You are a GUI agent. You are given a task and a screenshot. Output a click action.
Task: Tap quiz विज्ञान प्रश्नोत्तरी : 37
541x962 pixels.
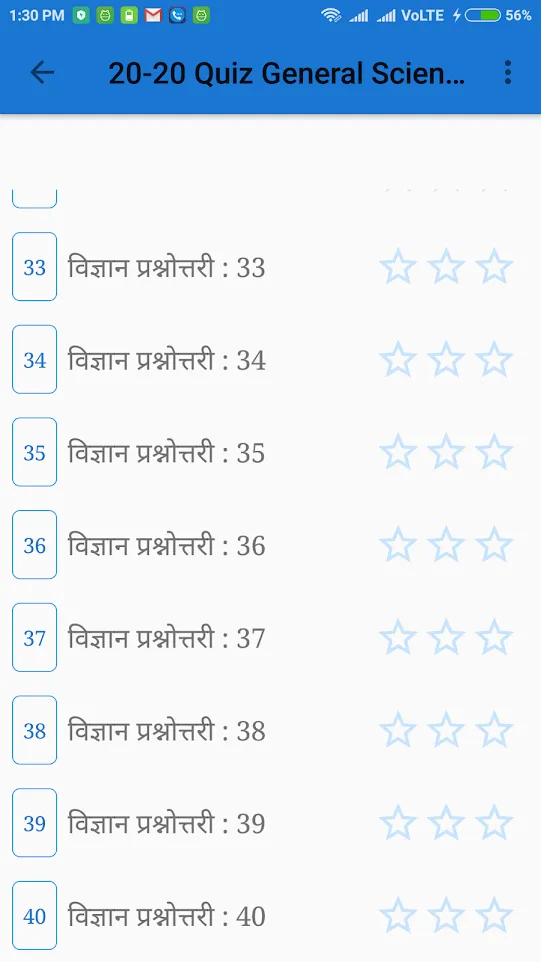tap(270, 637)
